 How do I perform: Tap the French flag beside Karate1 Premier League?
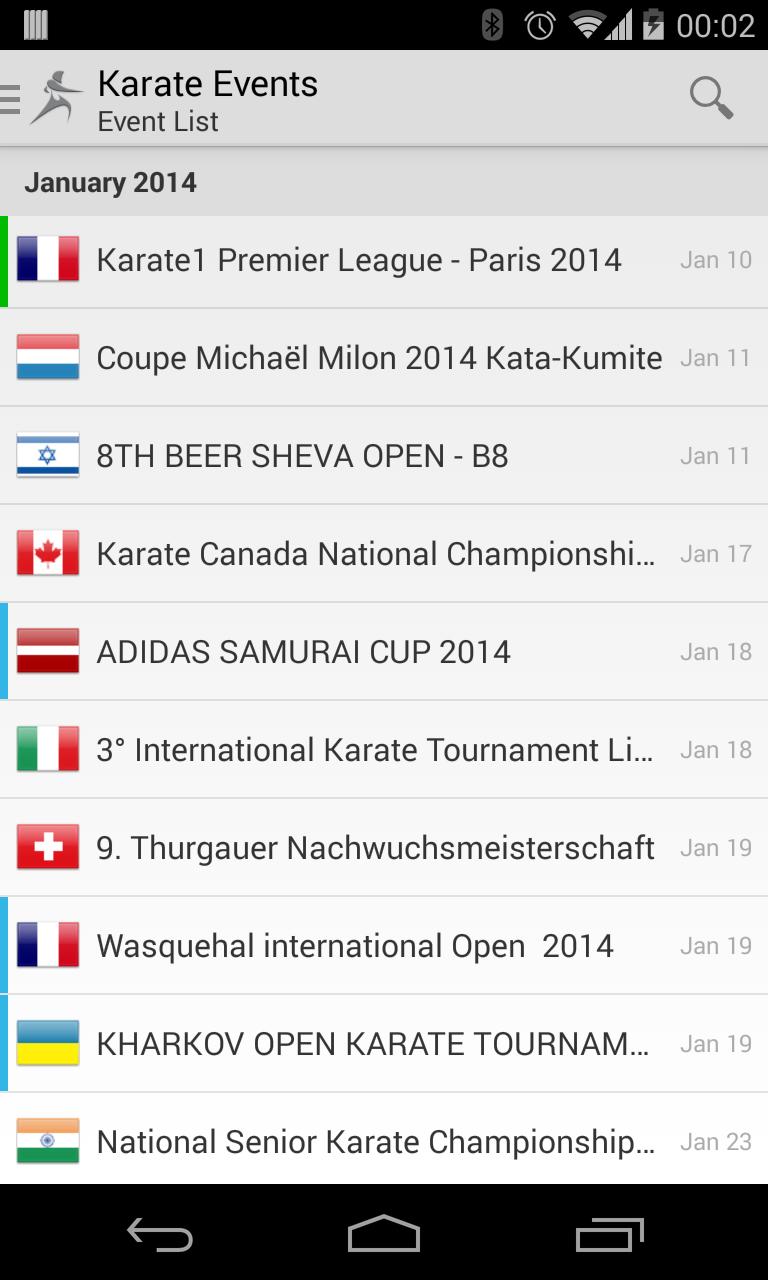click(x=48, y=259)
